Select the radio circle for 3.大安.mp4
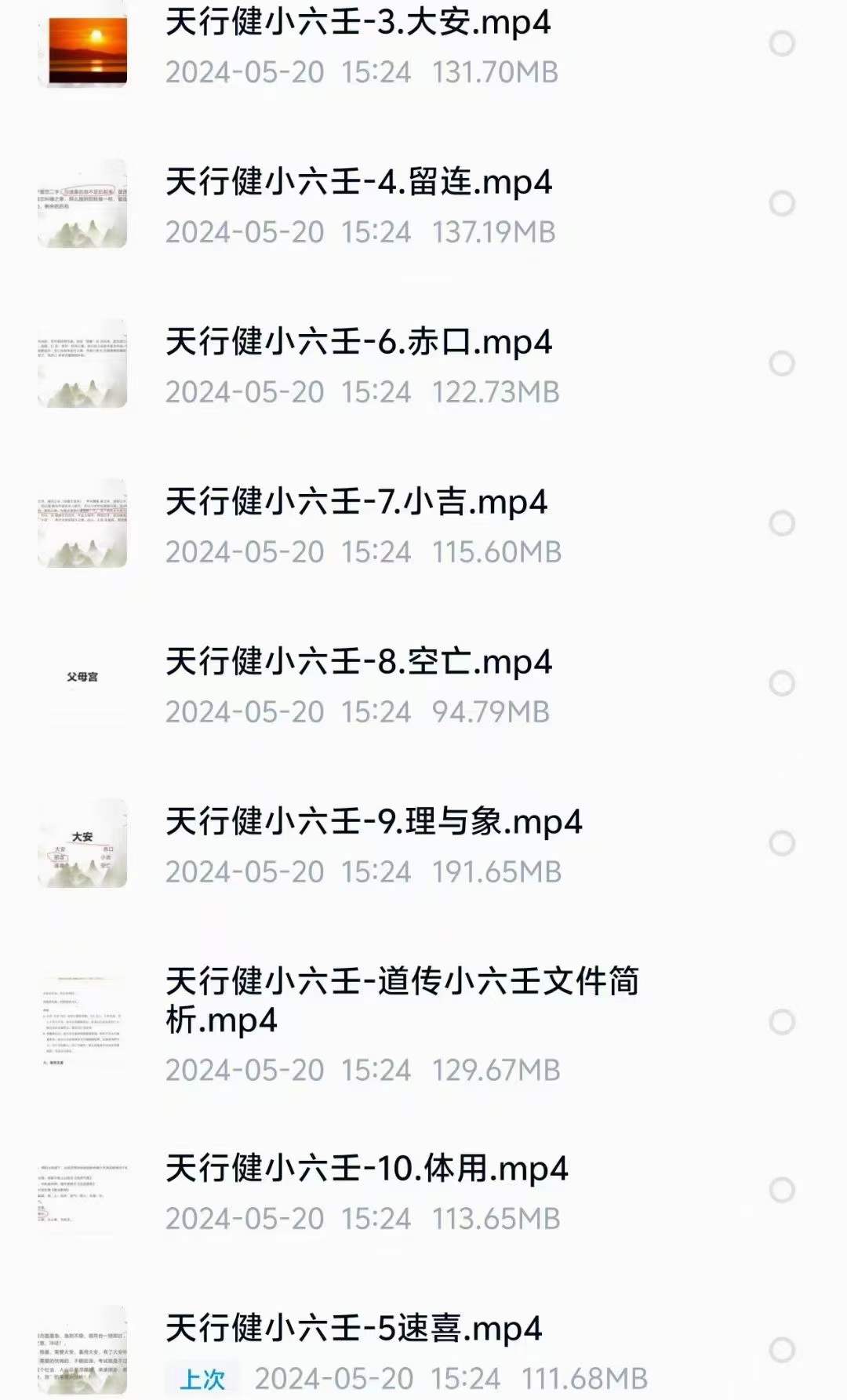This screenshot has height=1400, width=847. [782, 44]
